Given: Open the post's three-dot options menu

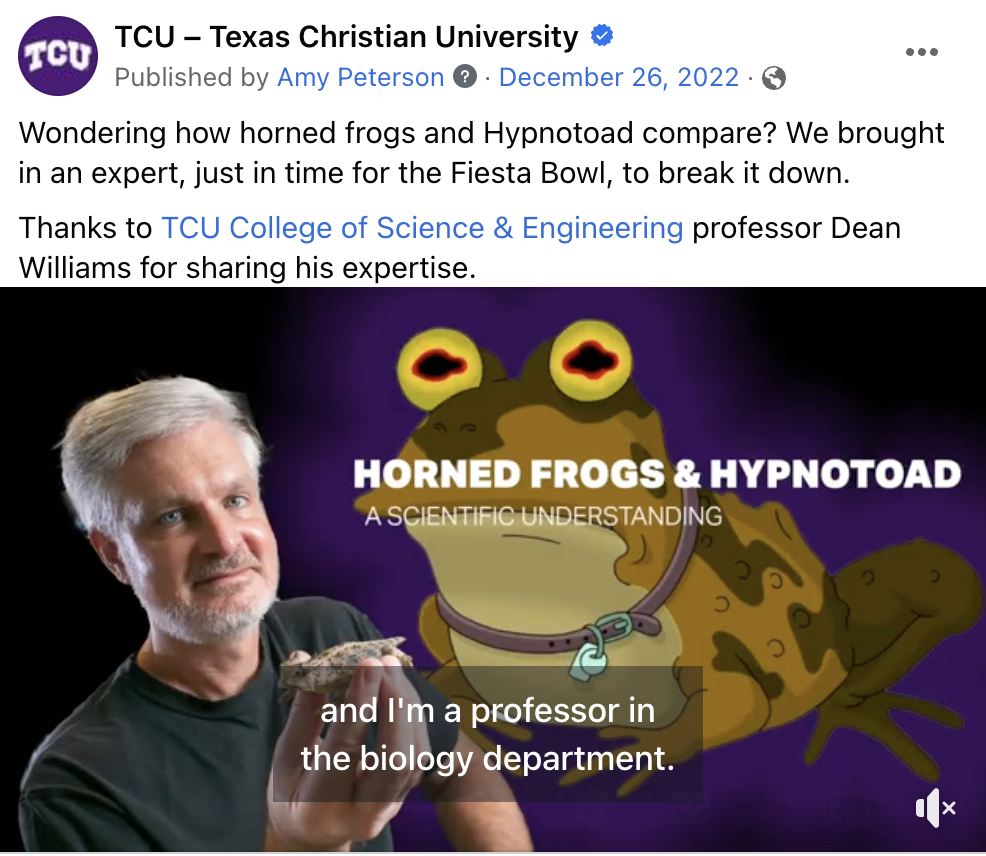Looking at the screenshot, I should (x=921, y=53).
